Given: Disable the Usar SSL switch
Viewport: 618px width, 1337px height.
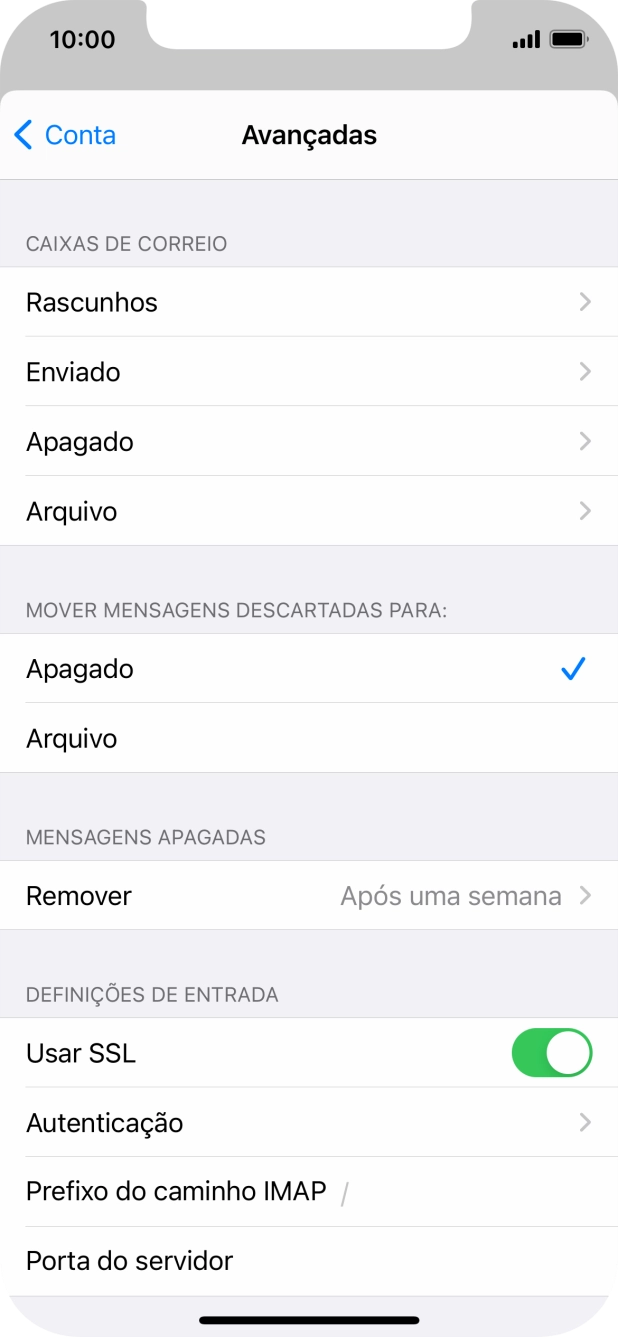Looking at the screenshot, I should pos(551,1054).
